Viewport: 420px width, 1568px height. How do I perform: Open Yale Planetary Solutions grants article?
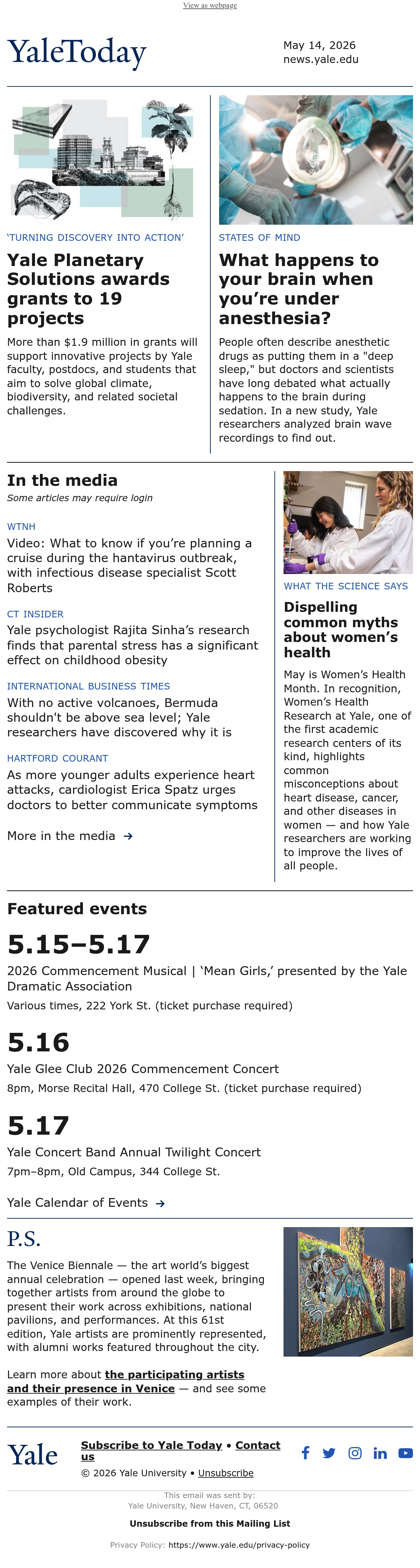(x=88, y=289)
